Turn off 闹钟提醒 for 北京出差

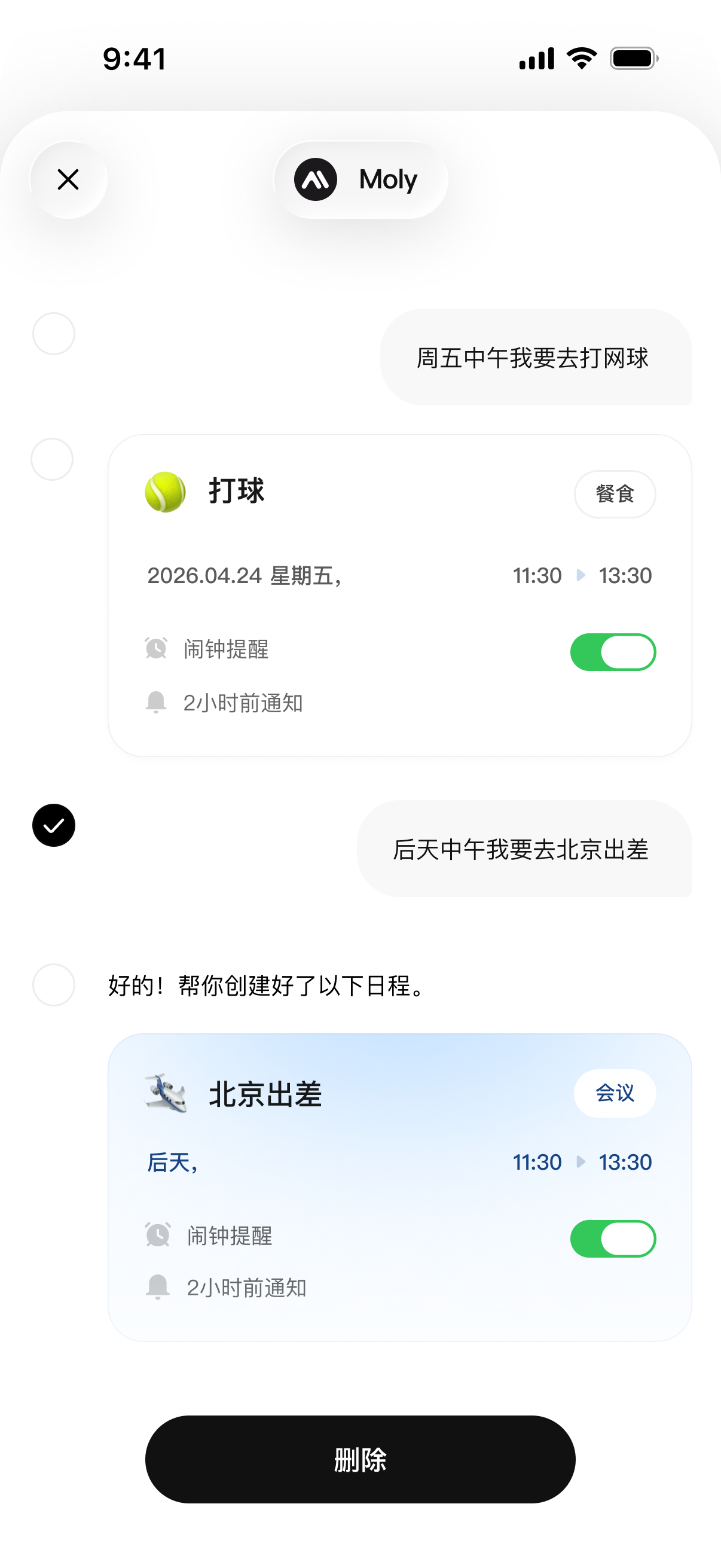[613, 1238]
